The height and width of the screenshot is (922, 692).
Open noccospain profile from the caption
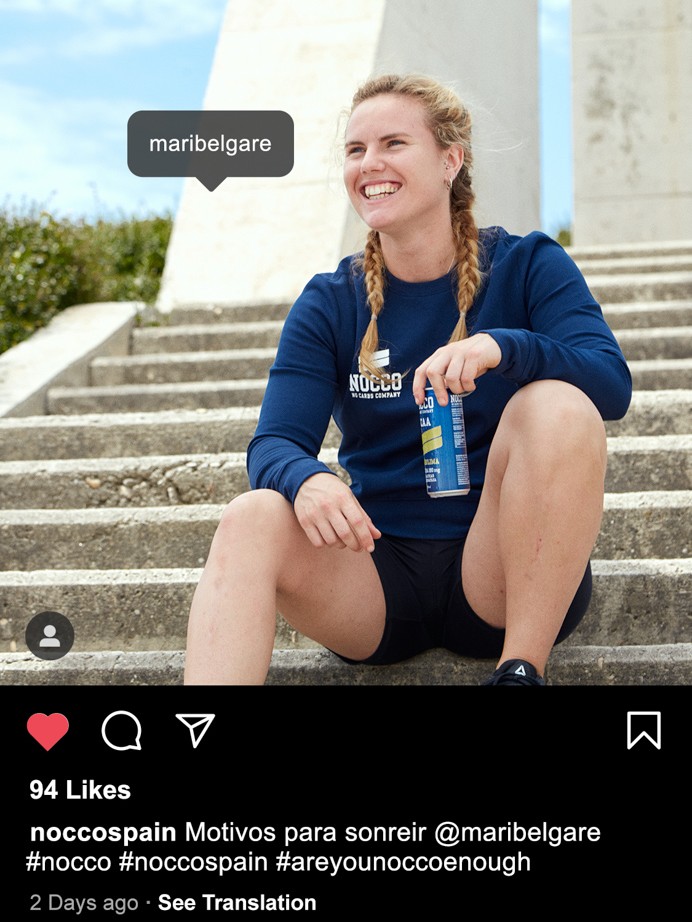tap(103, 832)
